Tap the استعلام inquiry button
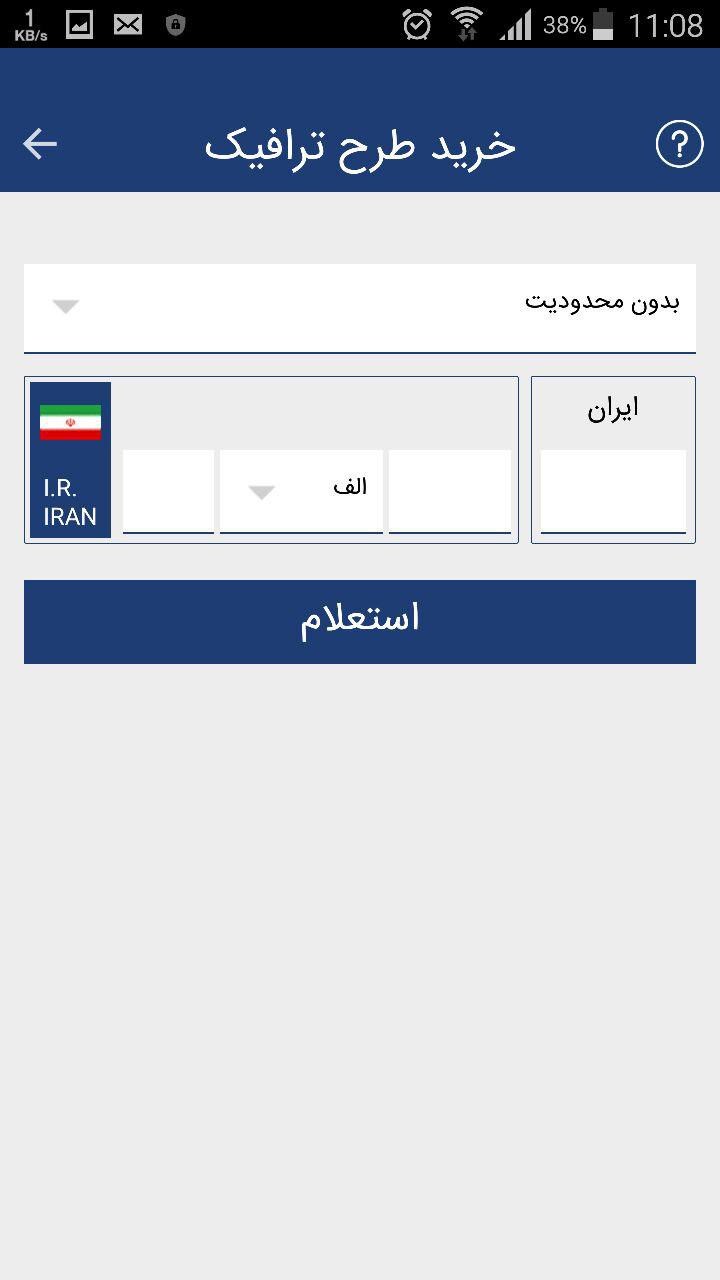The height and width of the screenshot is (1280, 720). (360, 622)
